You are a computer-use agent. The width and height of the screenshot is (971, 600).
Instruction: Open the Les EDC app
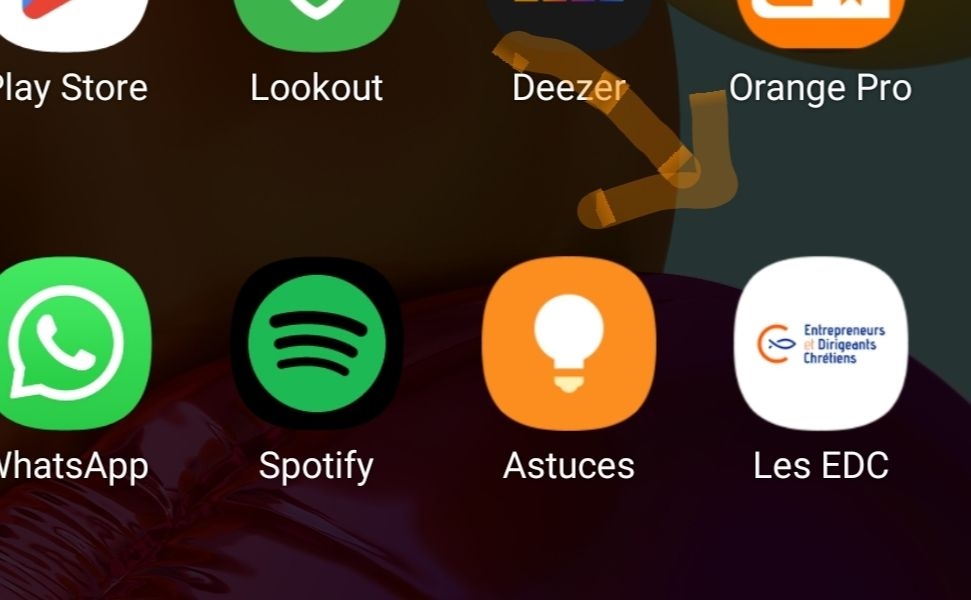(820, 343)
